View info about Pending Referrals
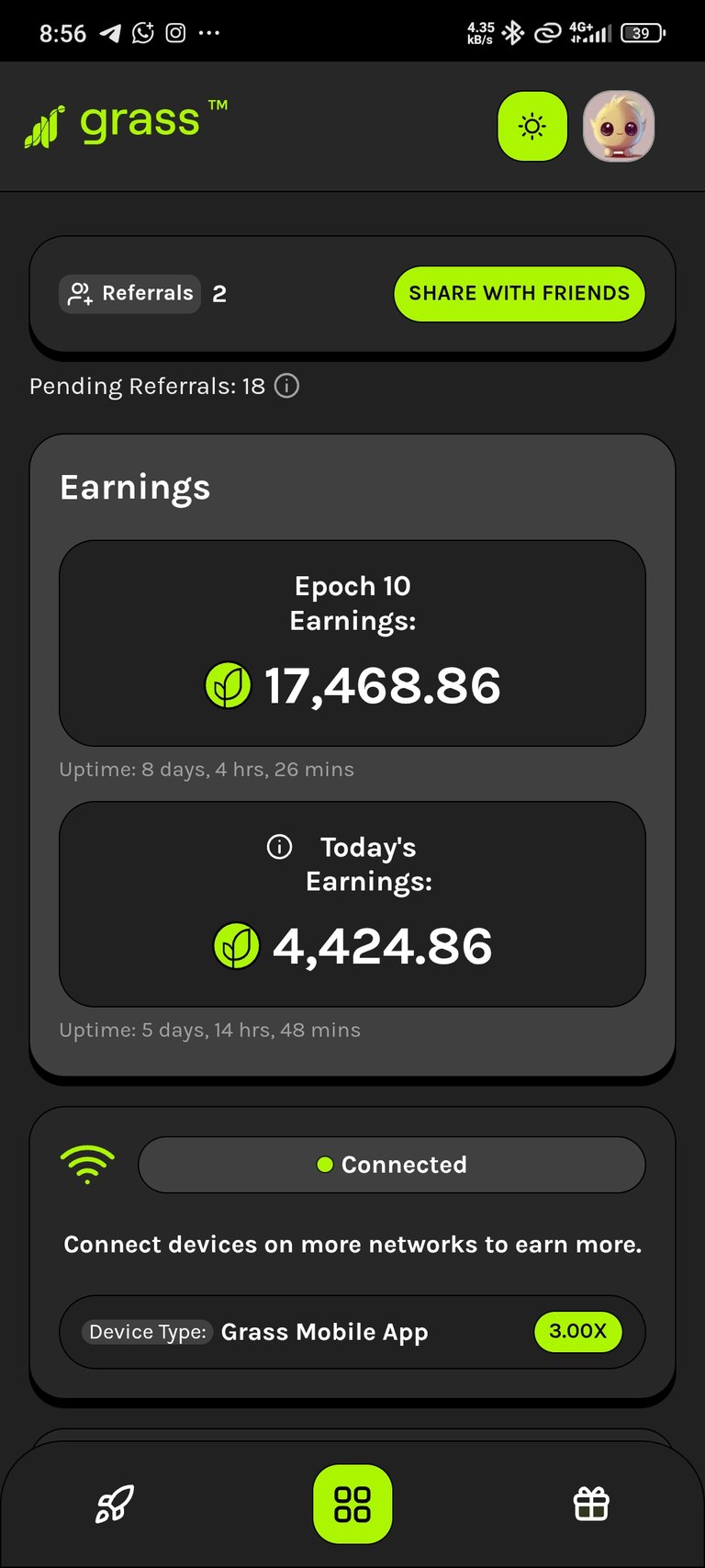 pos(286,386)
